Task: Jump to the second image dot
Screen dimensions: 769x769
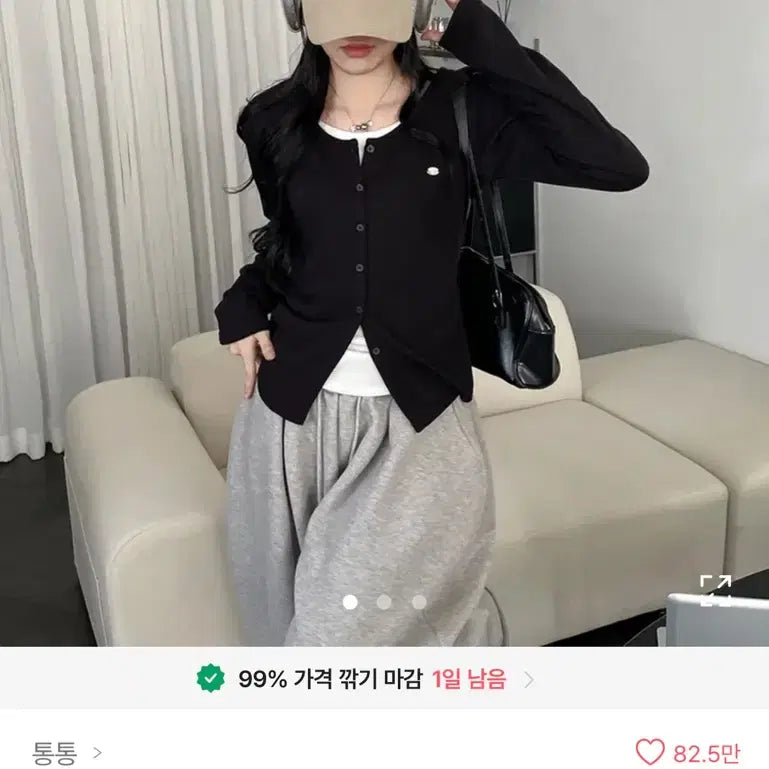Action: point(384,602)
